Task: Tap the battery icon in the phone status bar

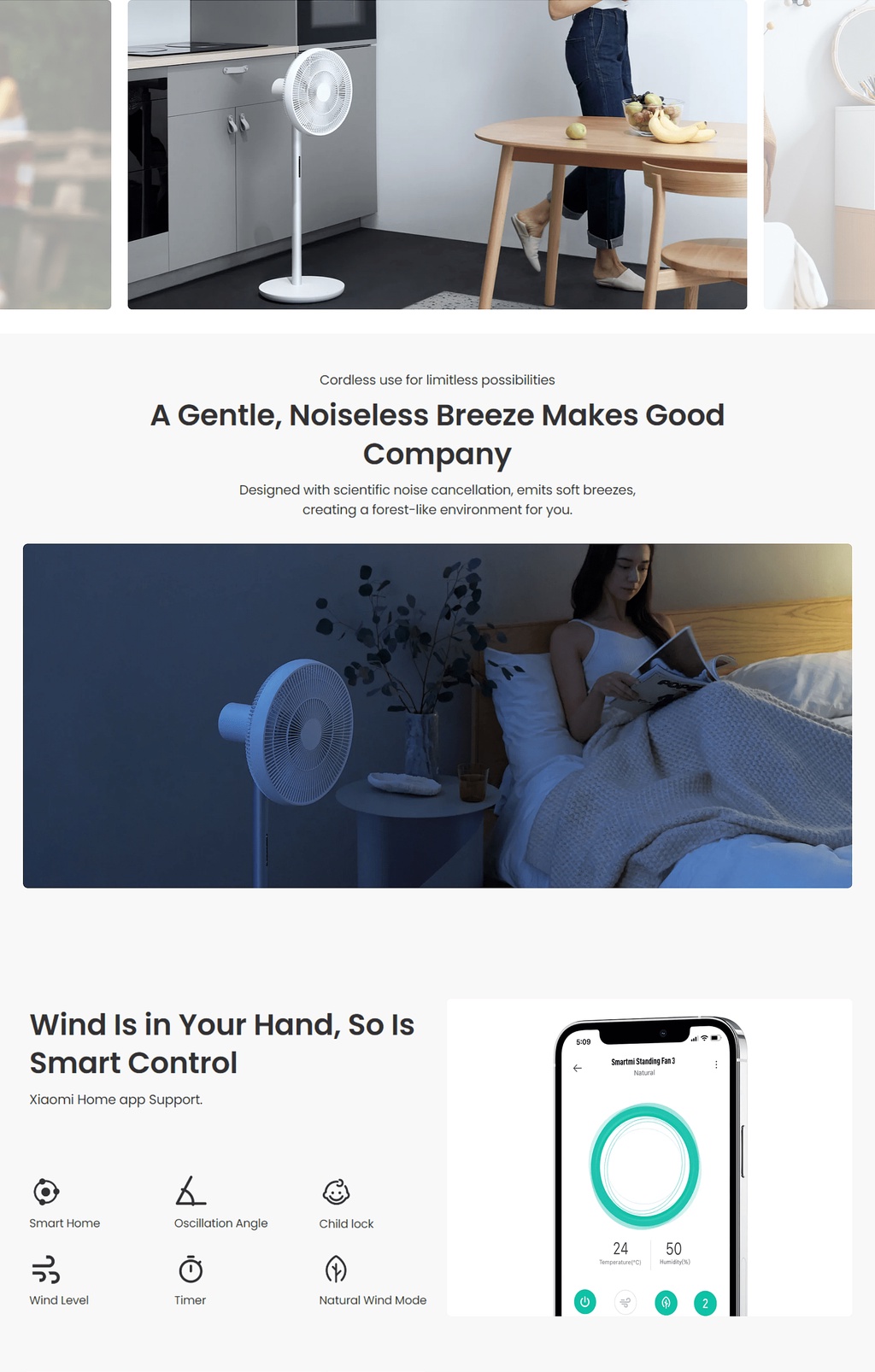Action: [x=715, y=1038]
